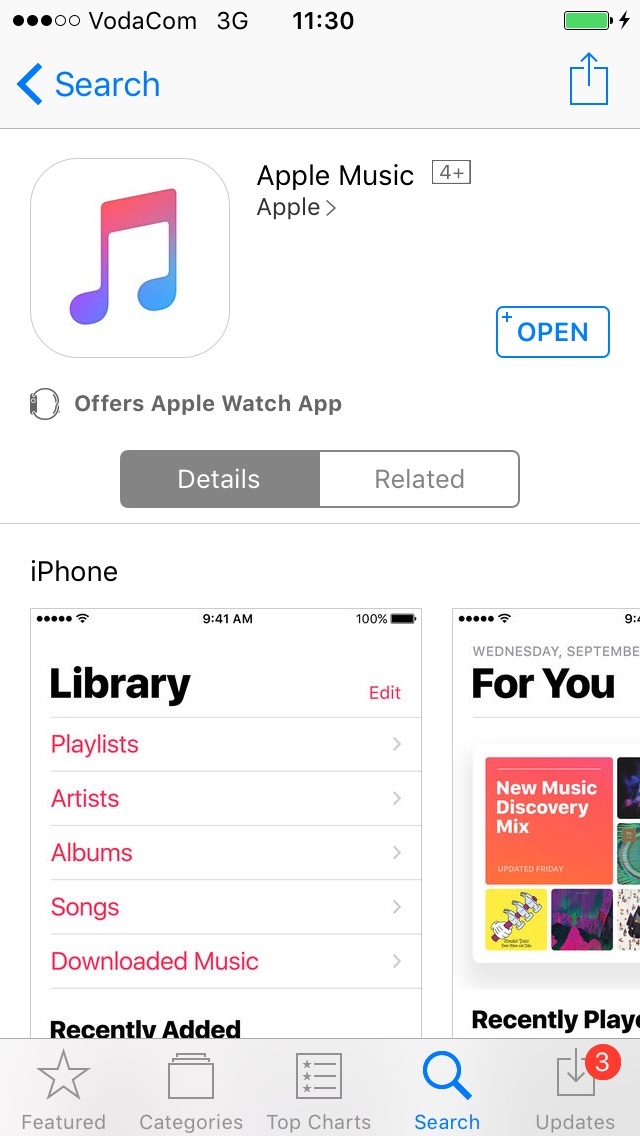640x1136 pixels.
Task: Go to the Top Charts tab
Action: pos(319,1089)
